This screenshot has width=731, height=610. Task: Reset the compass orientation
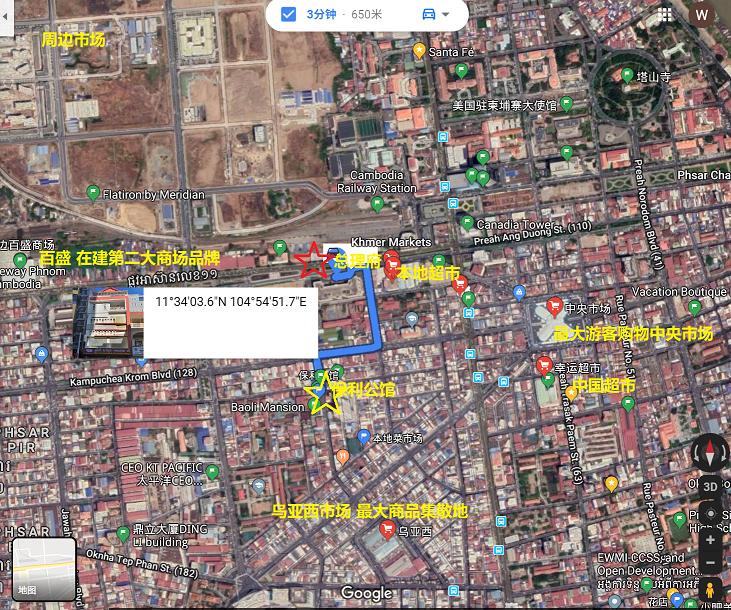[x=710, y=454]
